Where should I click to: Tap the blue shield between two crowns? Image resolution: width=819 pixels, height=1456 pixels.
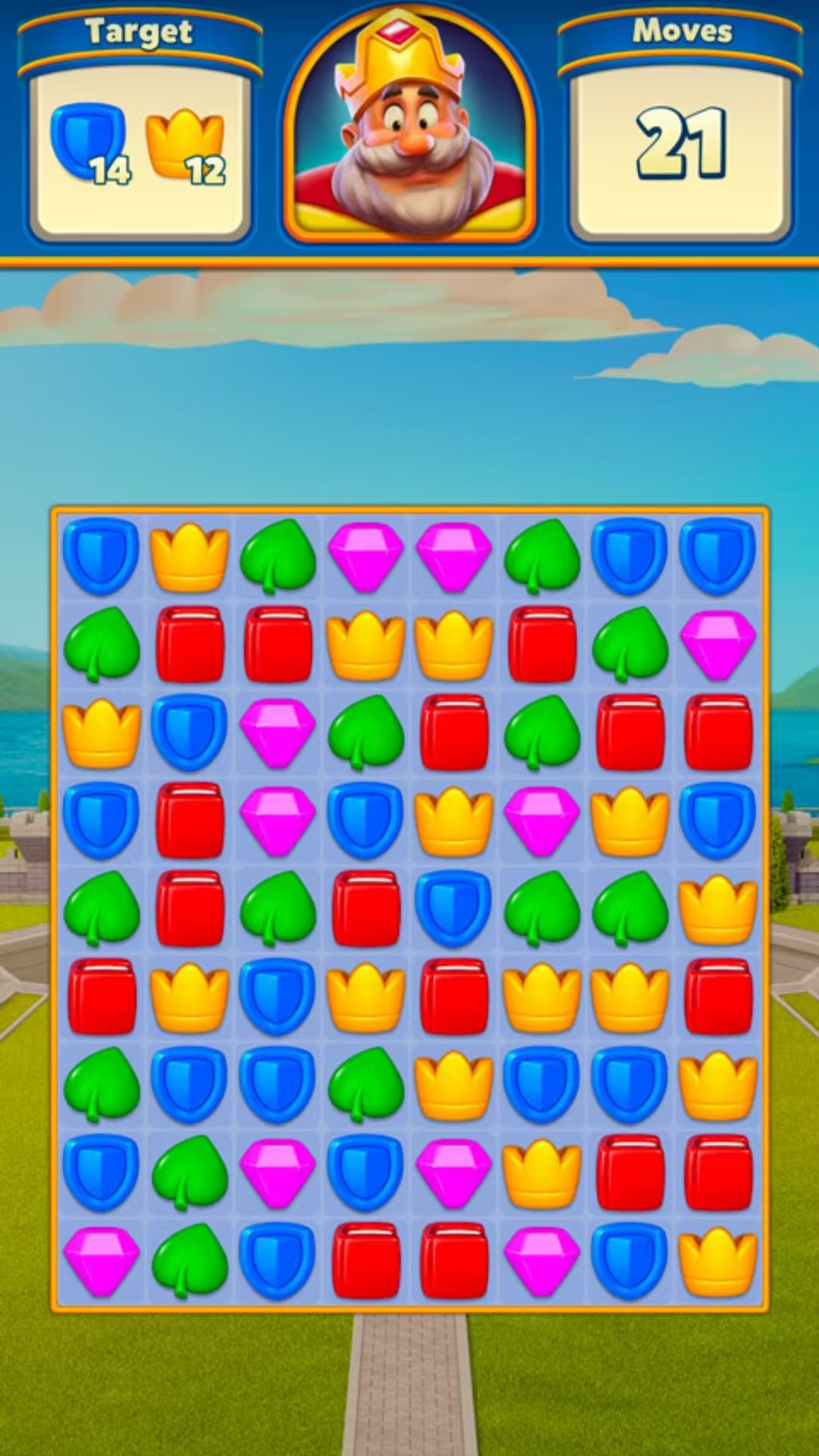click(277, 996)
